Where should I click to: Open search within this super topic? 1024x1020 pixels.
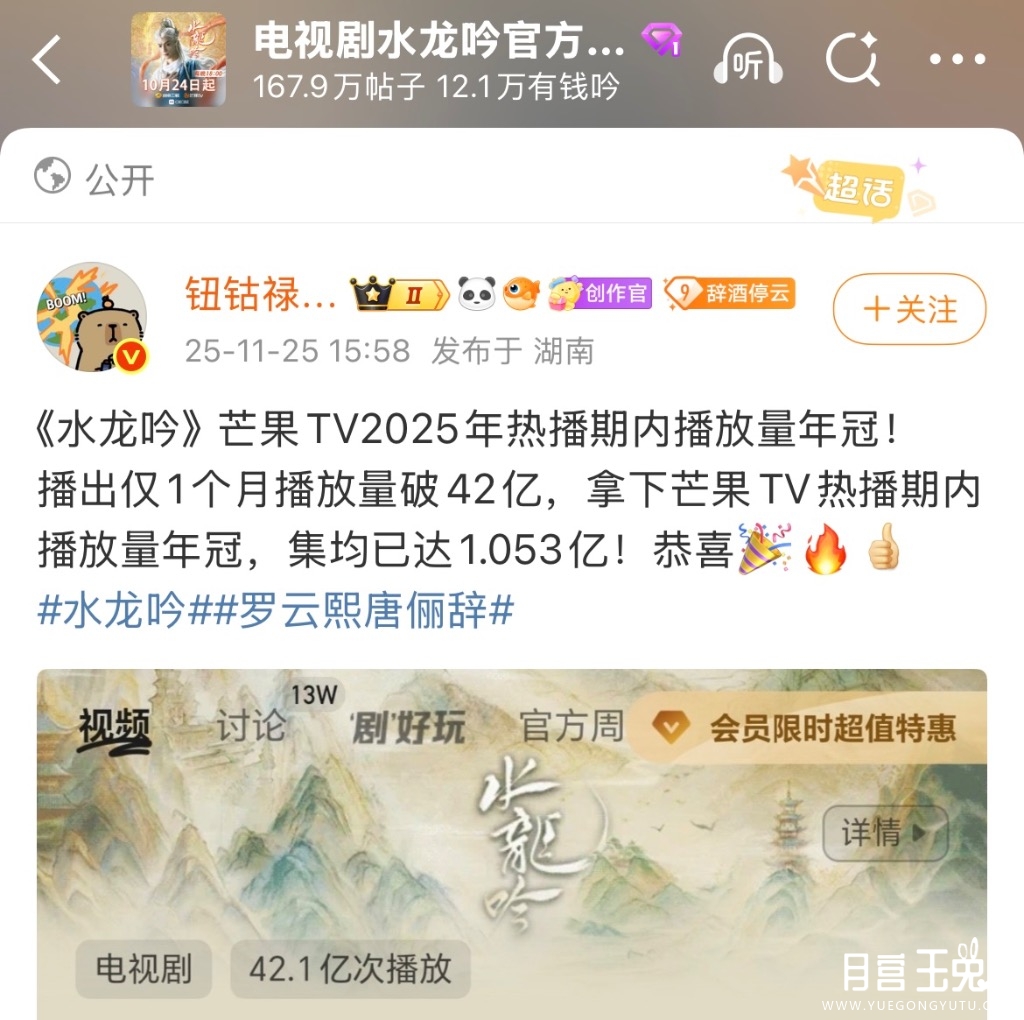click(x=852, y=60)
